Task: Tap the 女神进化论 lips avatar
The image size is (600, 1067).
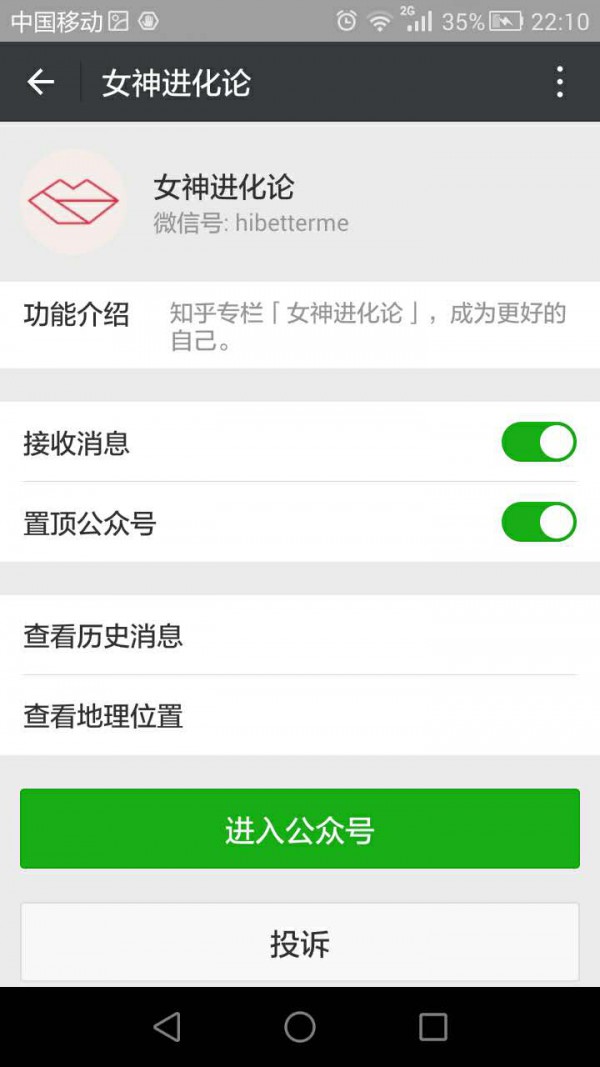Action: [x=73, y=201]
